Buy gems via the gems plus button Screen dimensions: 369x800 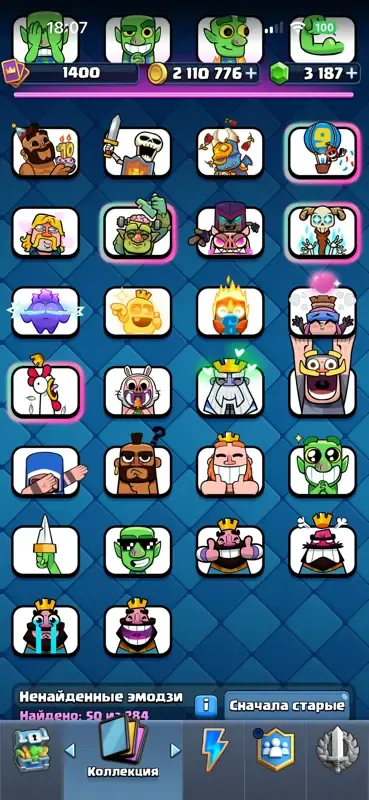click(x=351, y=73)
